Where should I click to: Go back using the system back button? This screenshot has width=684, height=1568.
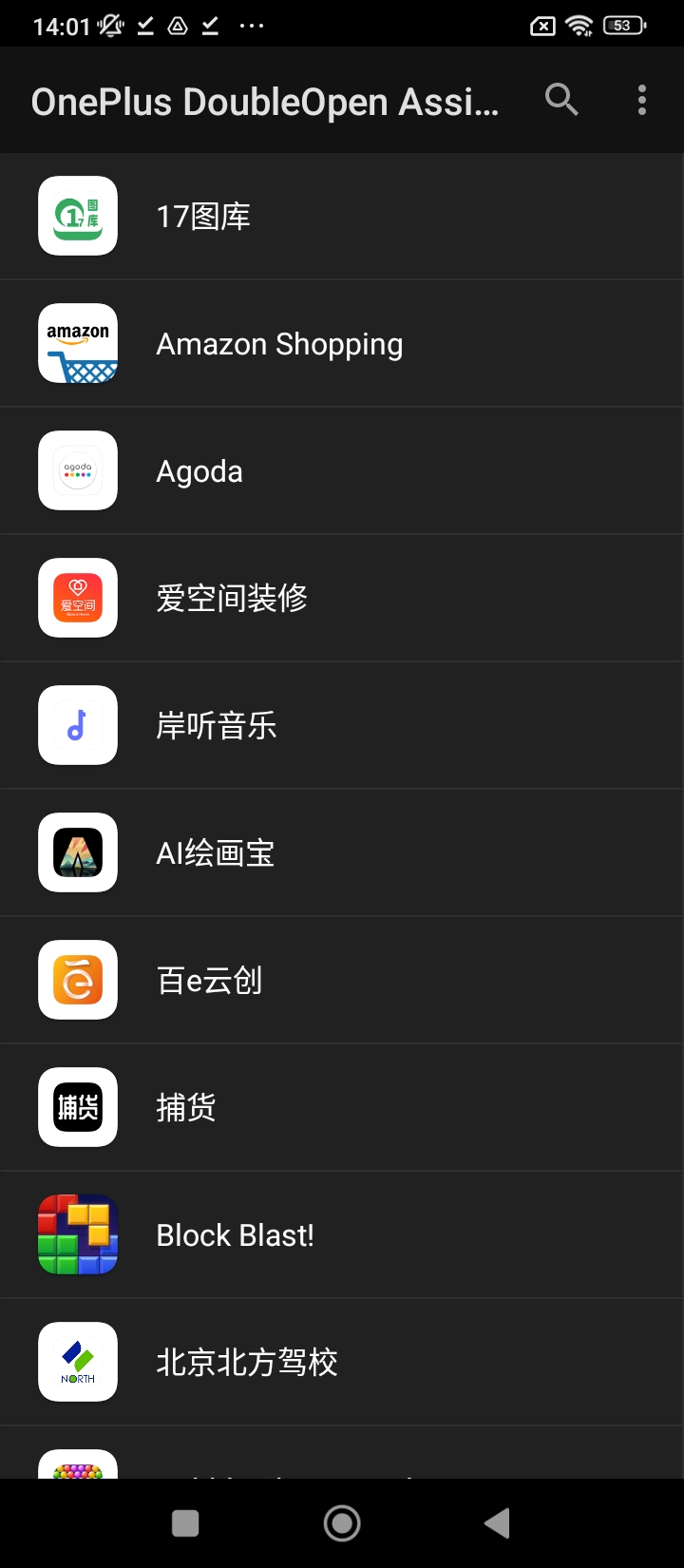[x=497, y=1523]
